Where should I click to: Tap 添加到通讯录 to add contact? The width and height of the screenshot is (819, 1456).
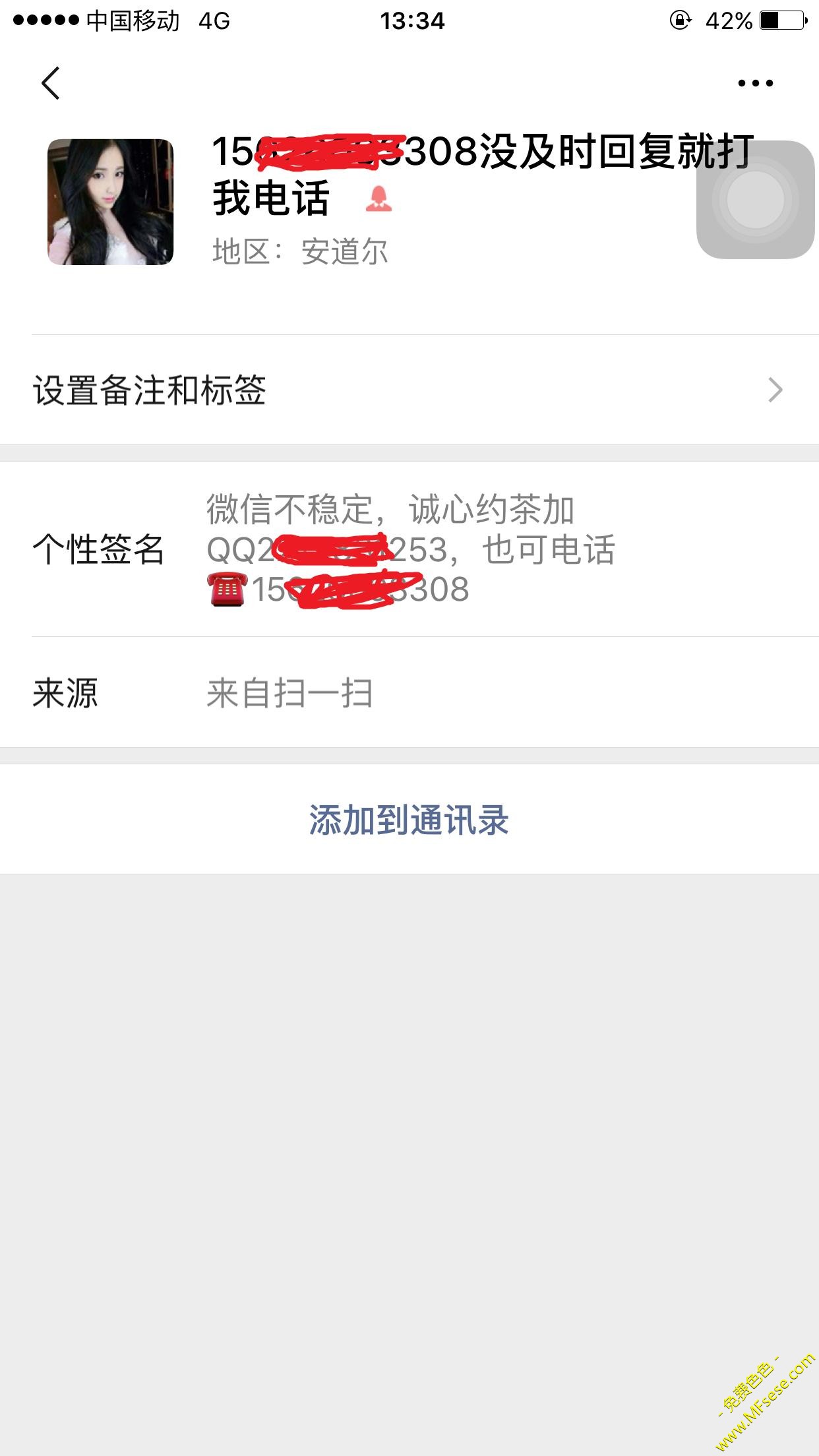click(409, 820)
